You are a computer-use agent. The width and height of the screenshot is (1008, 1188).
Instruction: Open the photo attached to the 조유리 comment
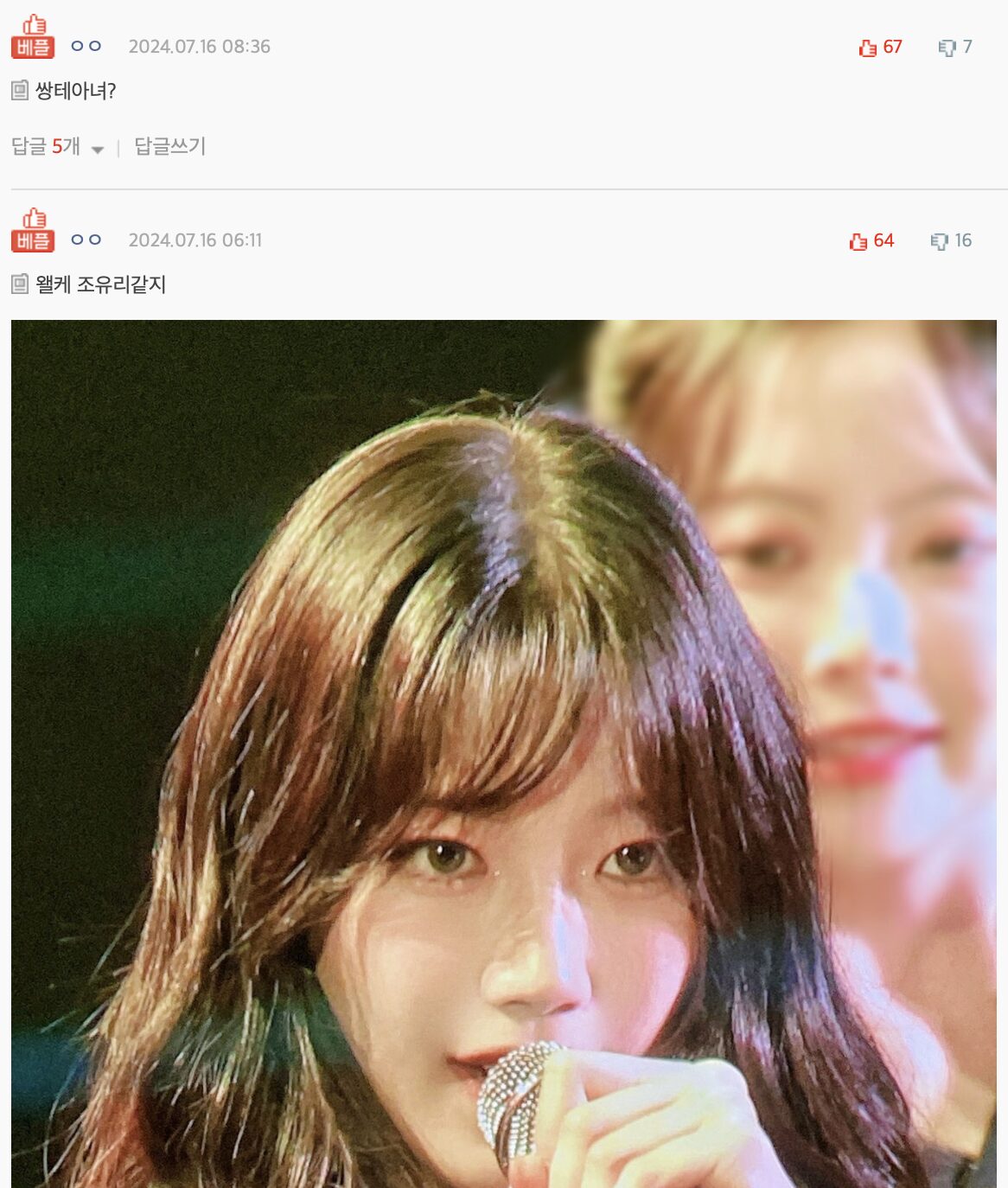[x=503, y=752]
